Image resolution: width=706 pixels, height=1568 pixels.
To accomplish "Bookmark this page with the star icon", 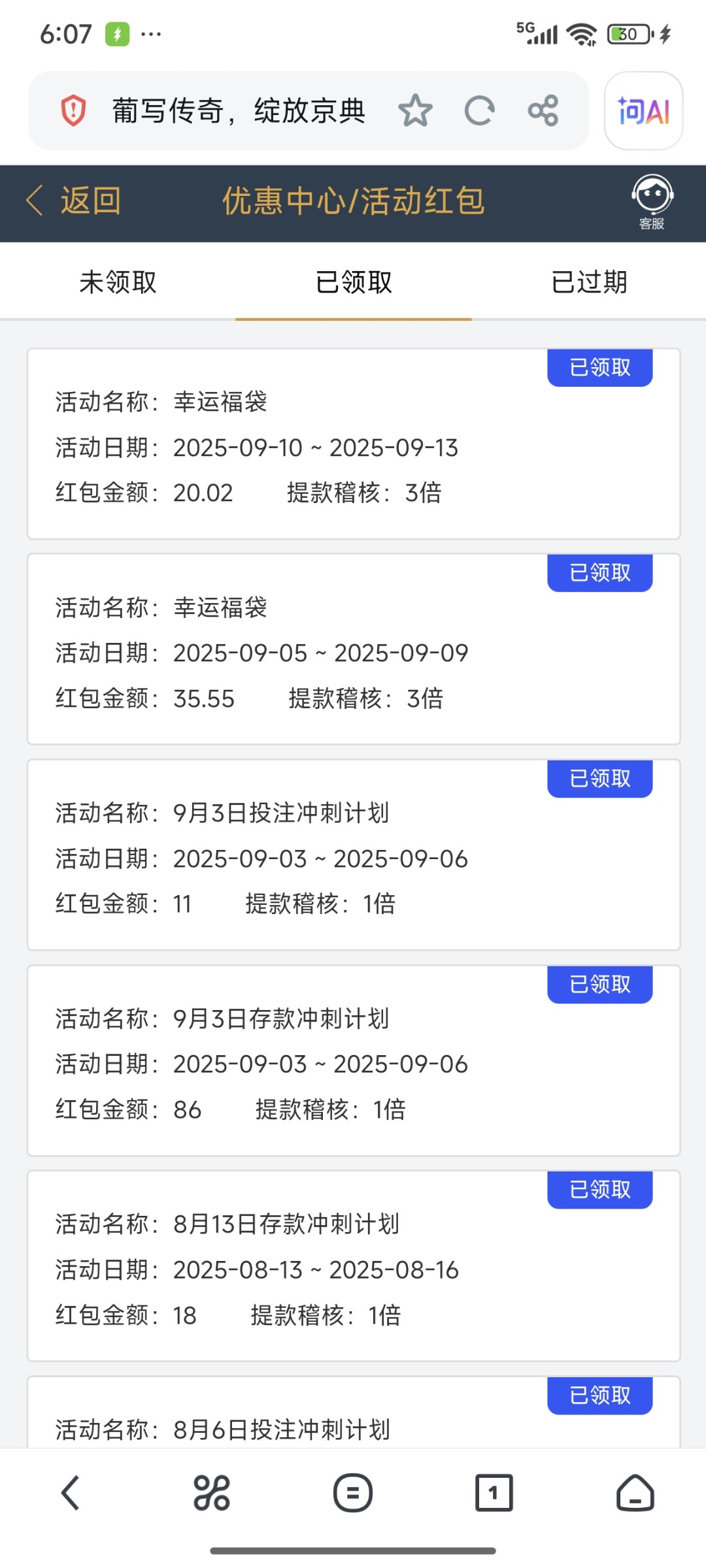I will point(415,110).
